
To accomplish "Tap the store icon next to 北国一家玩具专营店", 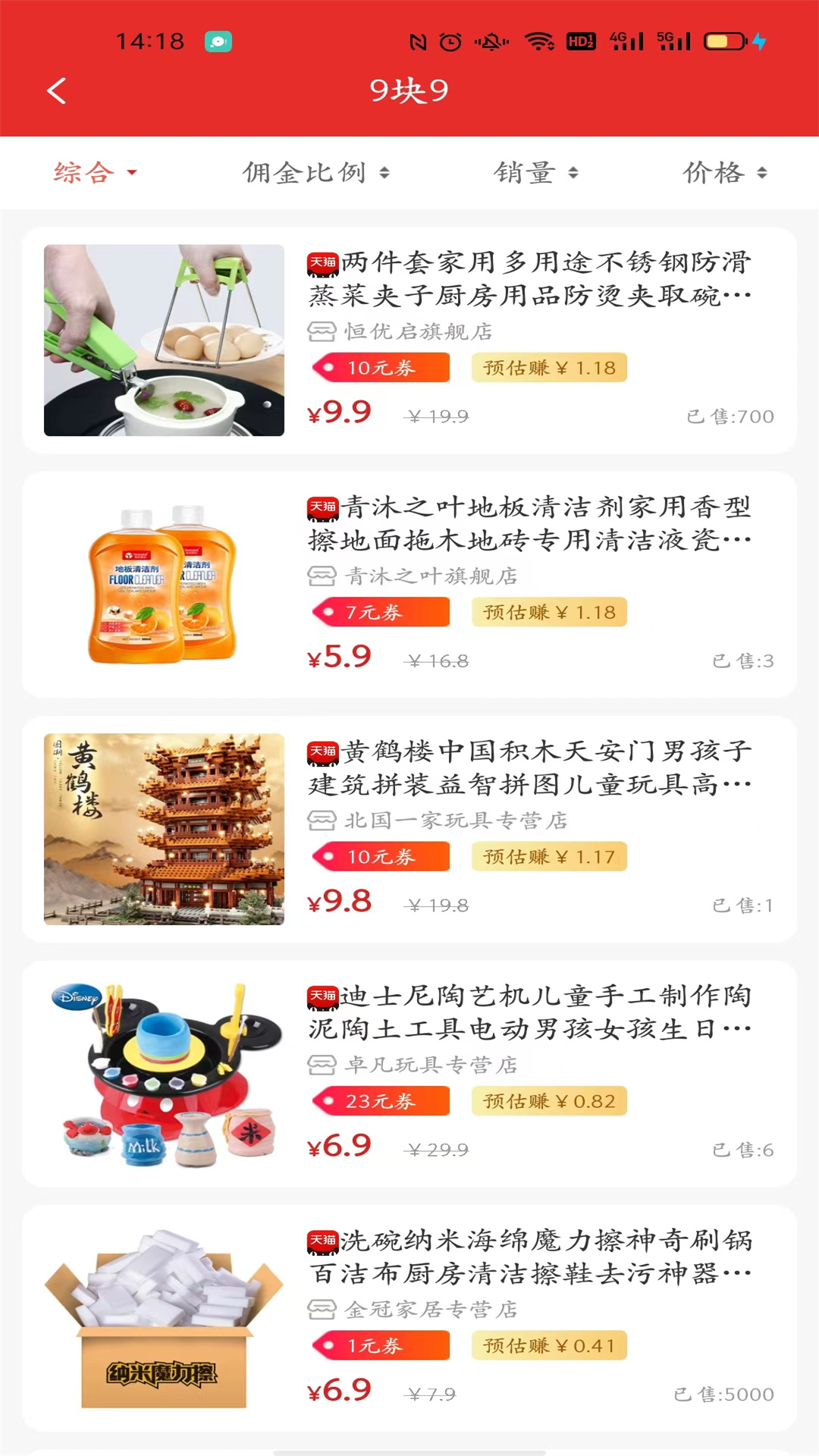I will 320,820.
